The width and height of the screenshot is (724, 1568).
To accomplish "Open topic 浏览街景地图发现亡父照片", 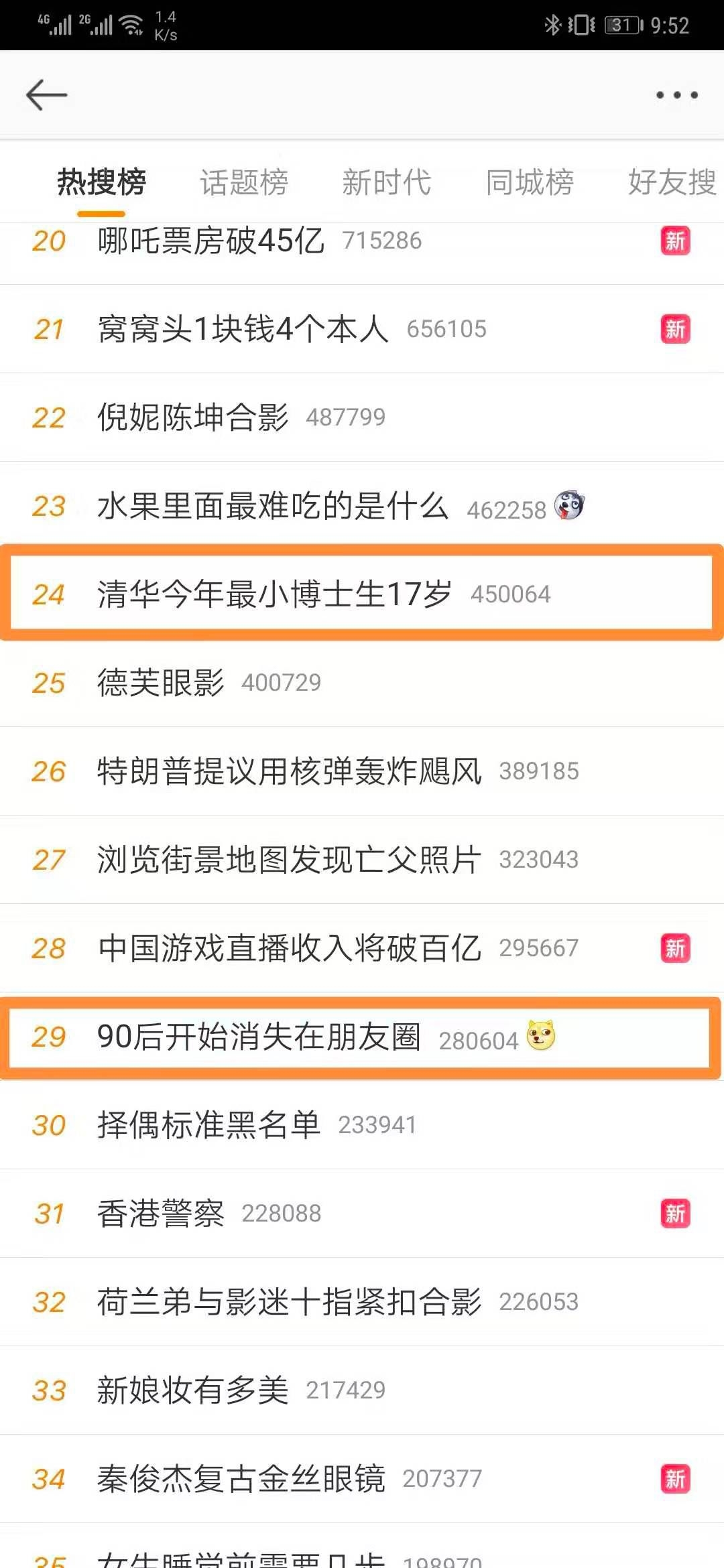I will (289, 860).
